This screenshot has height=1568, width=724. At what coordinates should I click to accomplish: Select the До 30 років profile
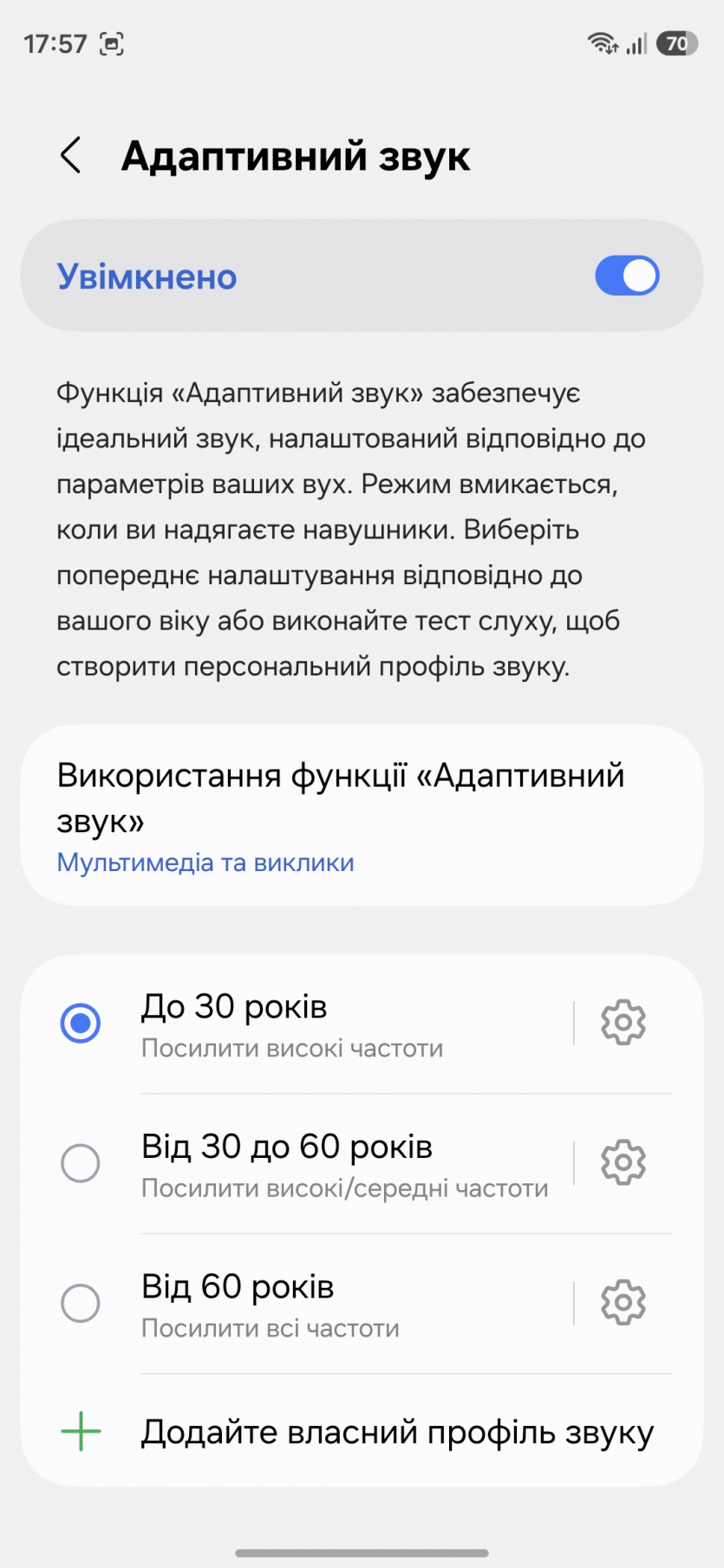click(x=81, y=1024)
